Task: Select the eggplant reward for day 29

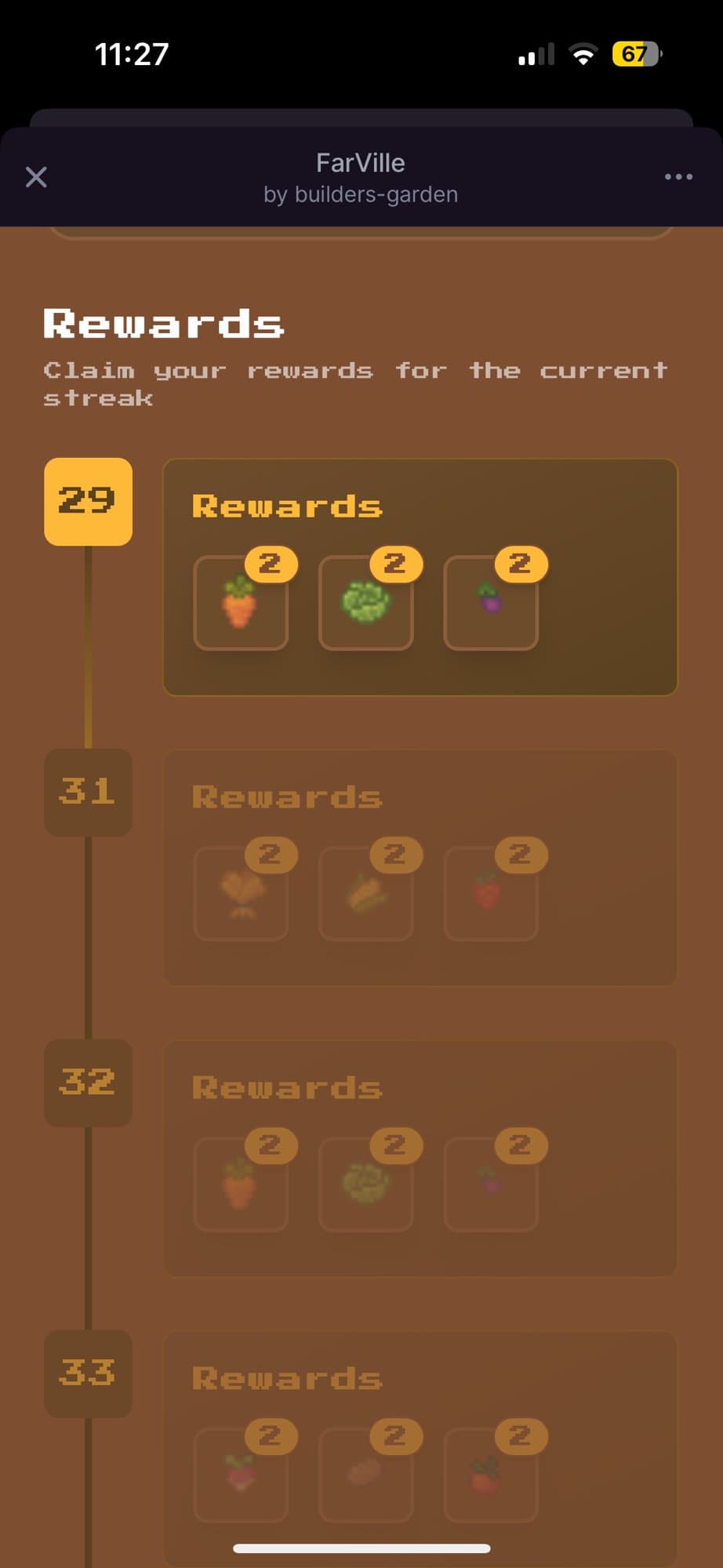Action: (491, 603)
